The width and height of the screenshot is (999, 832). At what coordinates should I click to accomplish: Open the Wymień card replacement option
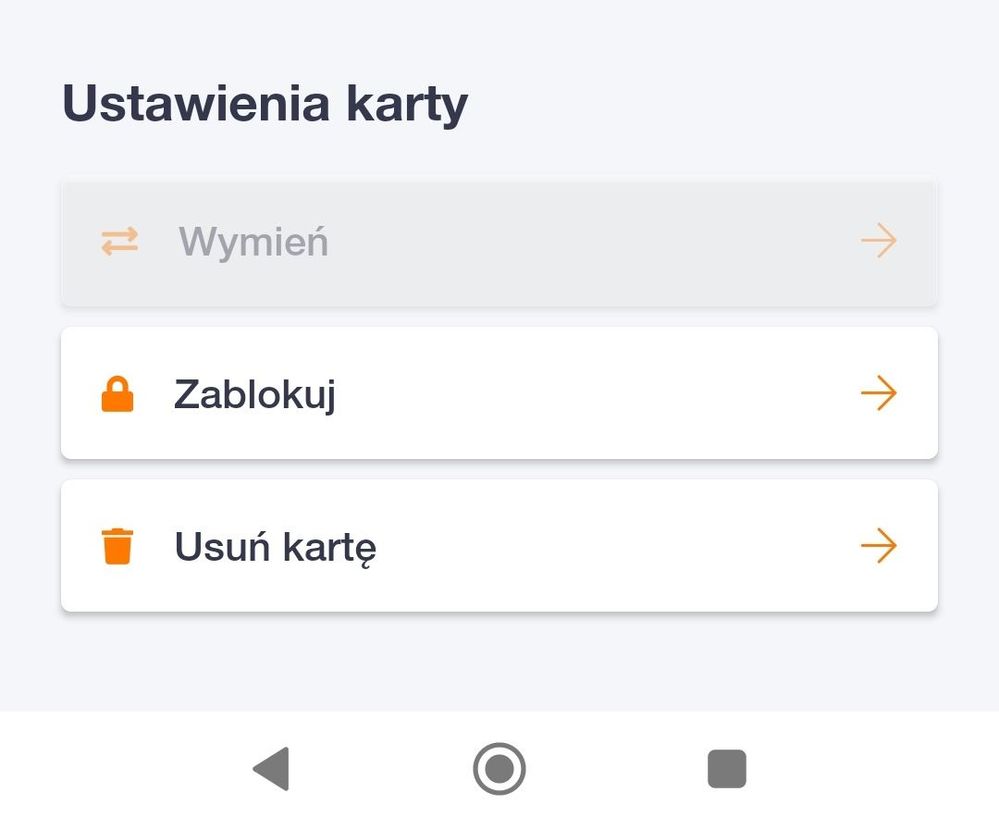pyautogui.click(x=498, y=242)
